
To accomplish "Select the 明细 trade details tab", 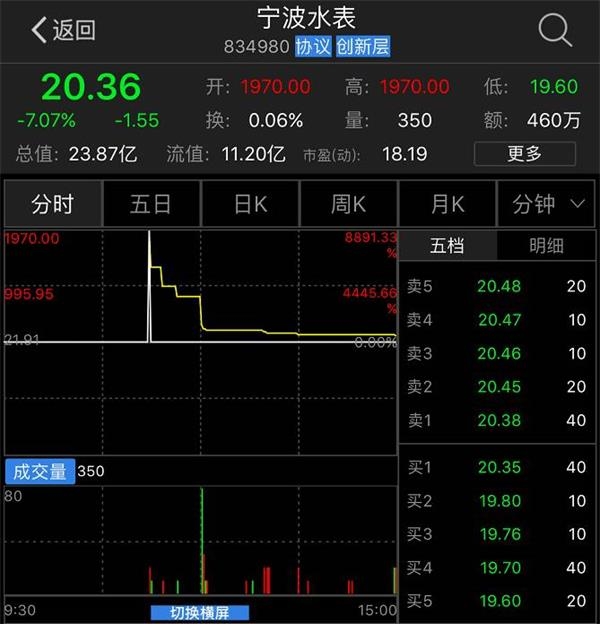I will (546, 246).
